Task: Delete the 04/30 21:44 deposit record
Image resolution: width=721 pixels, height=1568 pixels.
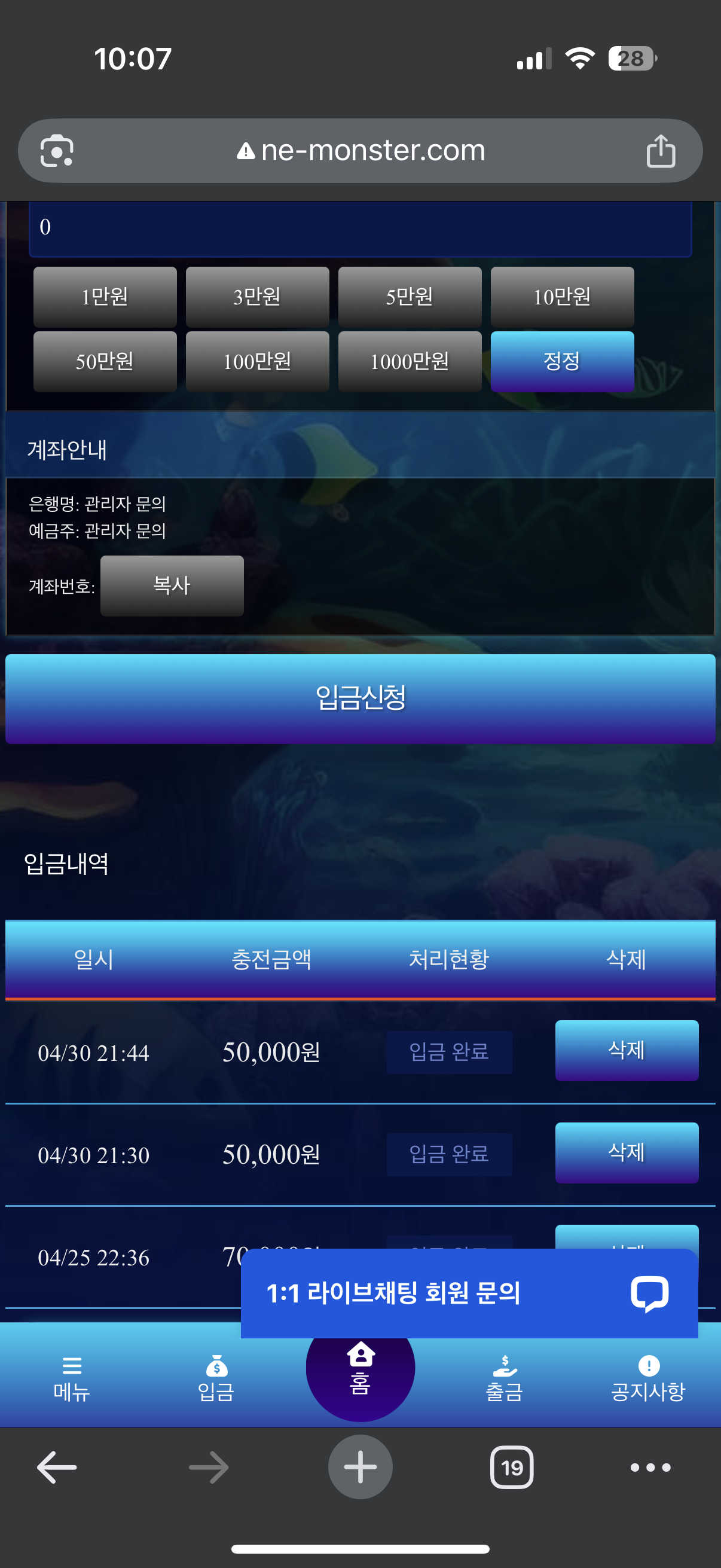Action: coord(626,1050)
